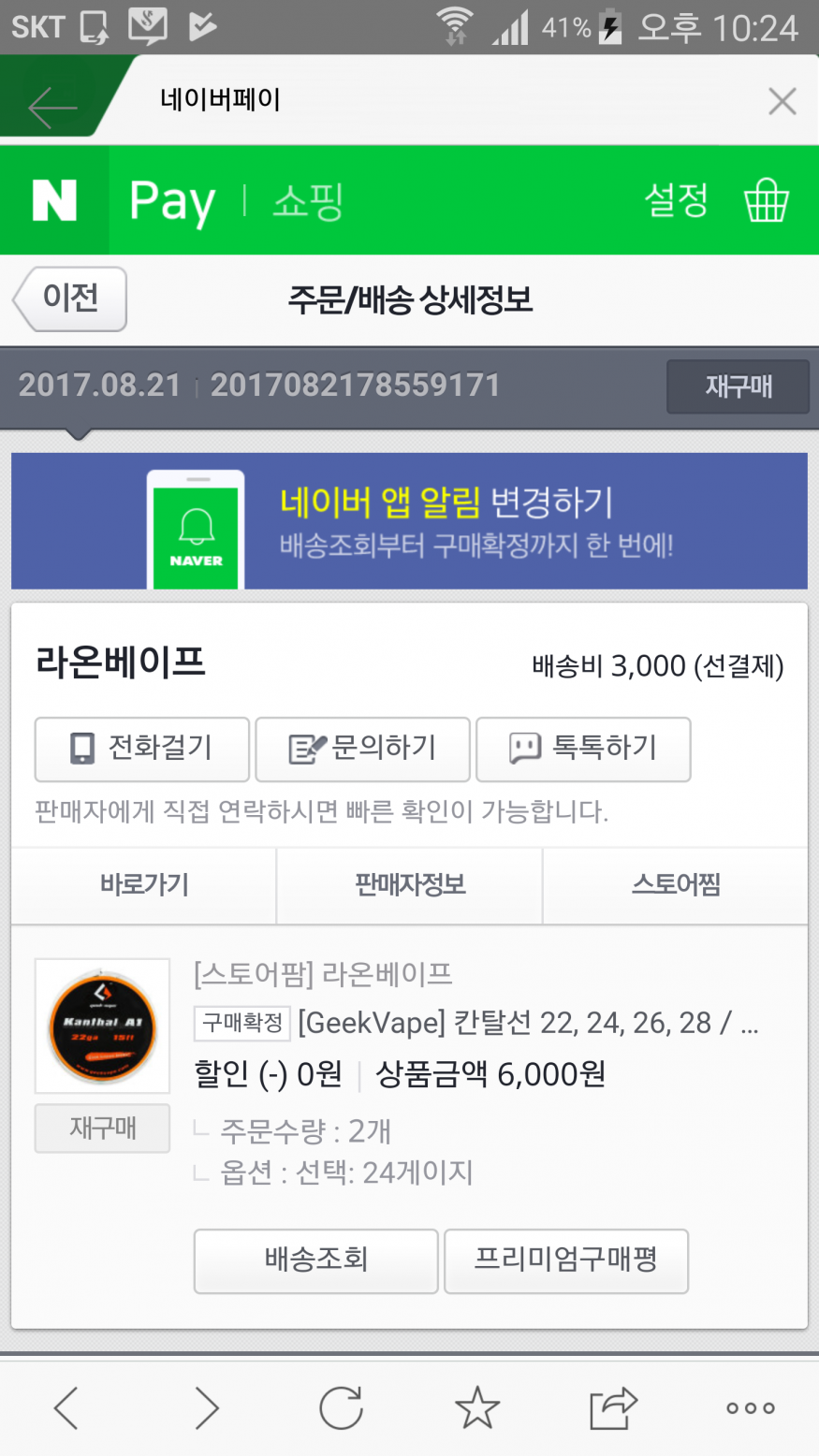Open 설정 settings
Viewport: 819px width, 1456px height.
676,200
